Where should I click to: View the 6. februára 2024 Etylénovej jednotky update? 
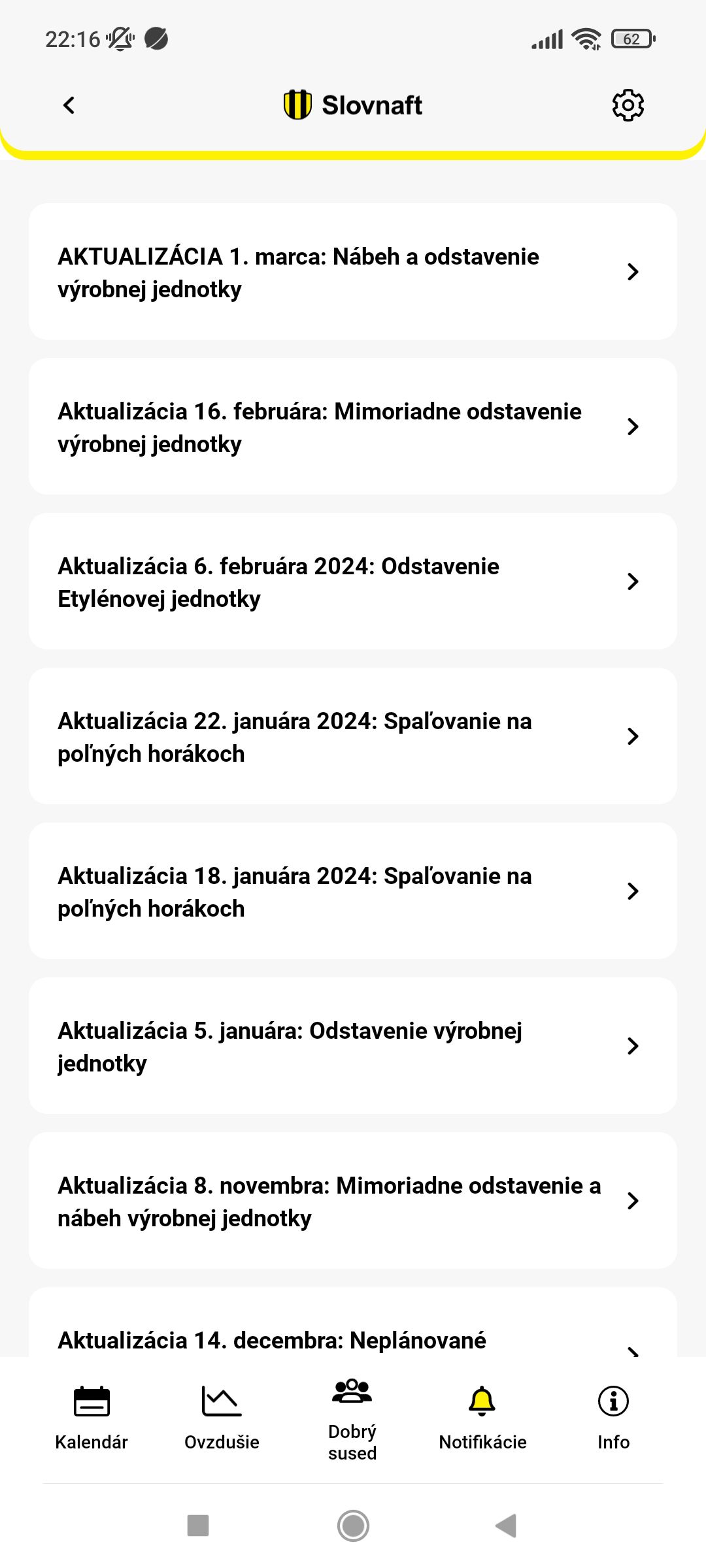coord(353,581)
